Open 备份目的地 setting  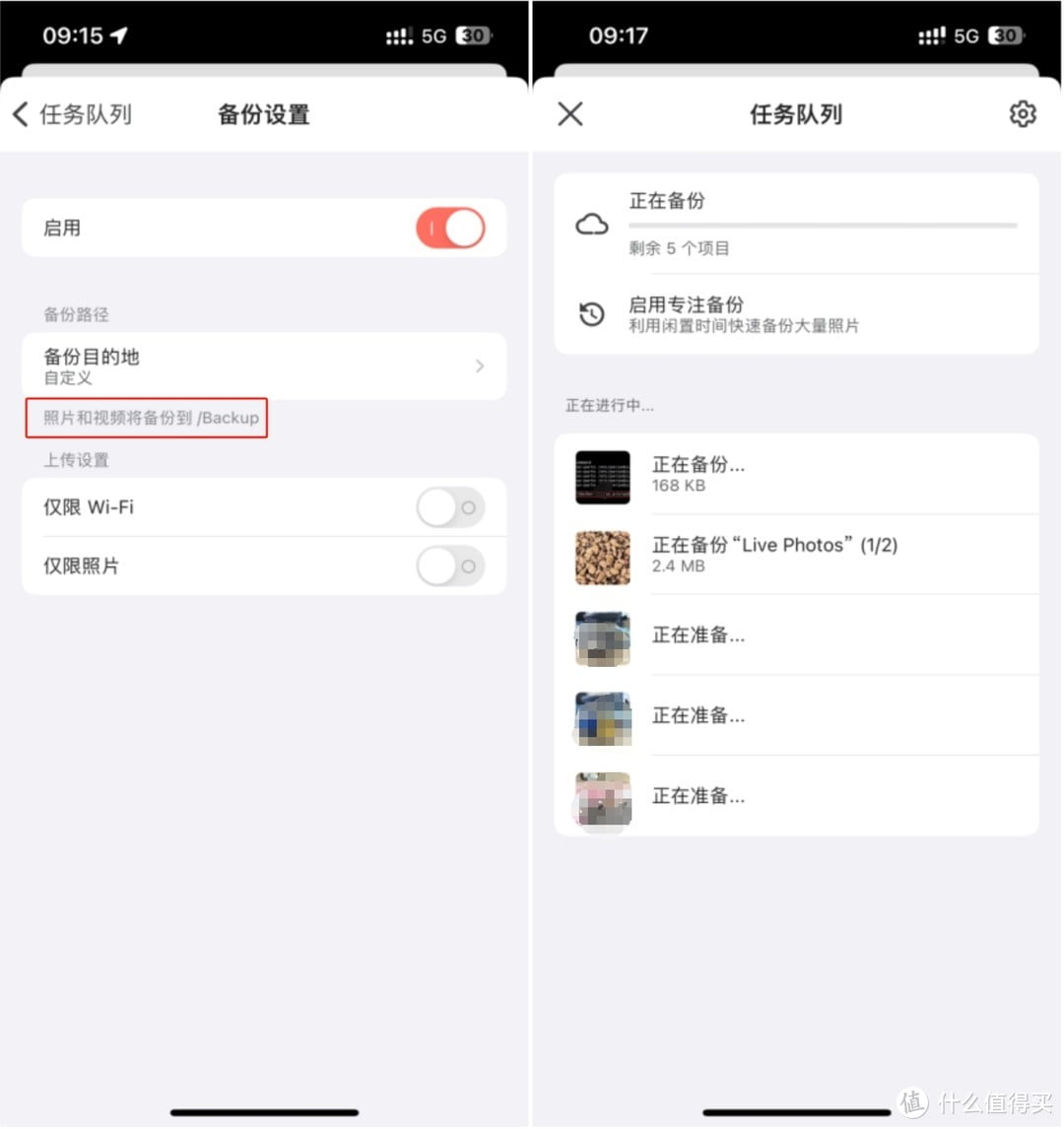tap(264, 365)
